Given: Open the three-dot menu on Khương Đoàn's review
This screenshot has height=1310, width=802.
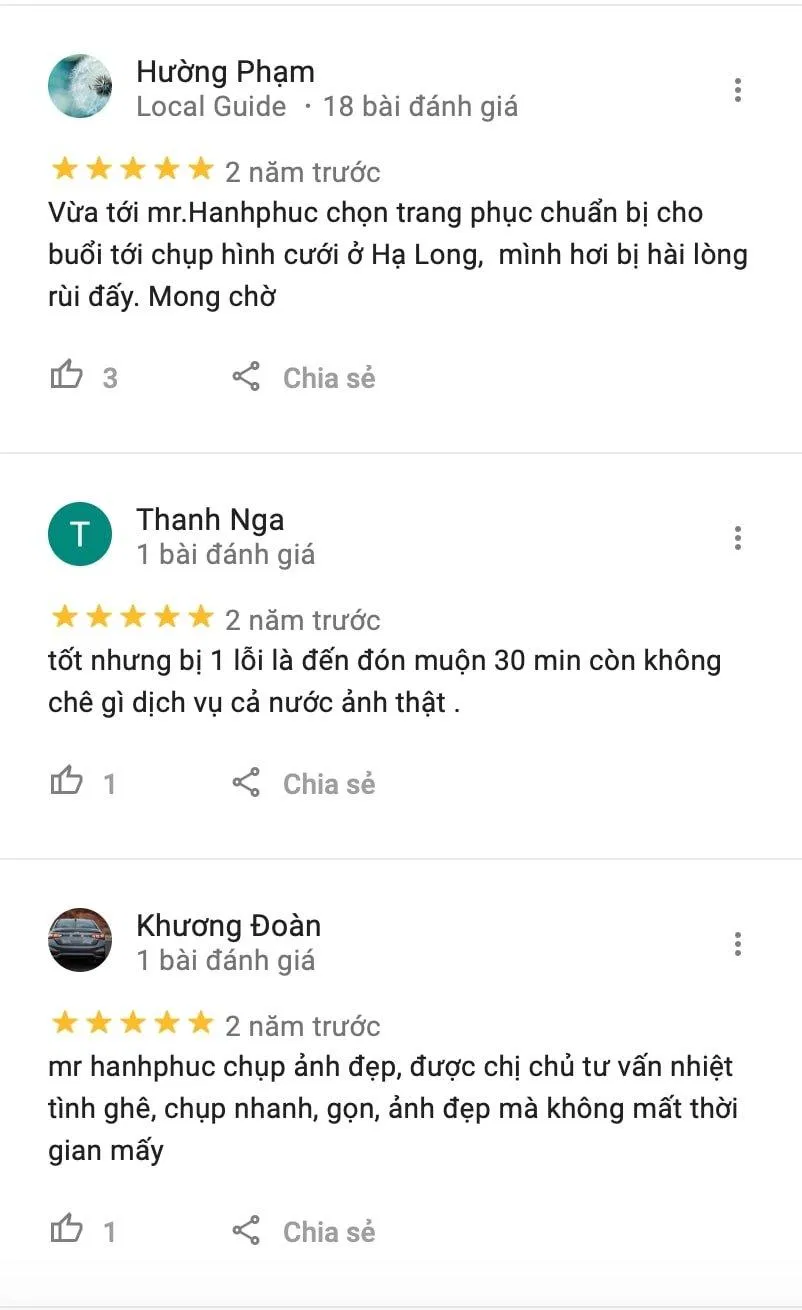Looking at the screenshot, I should pos(737,943).
